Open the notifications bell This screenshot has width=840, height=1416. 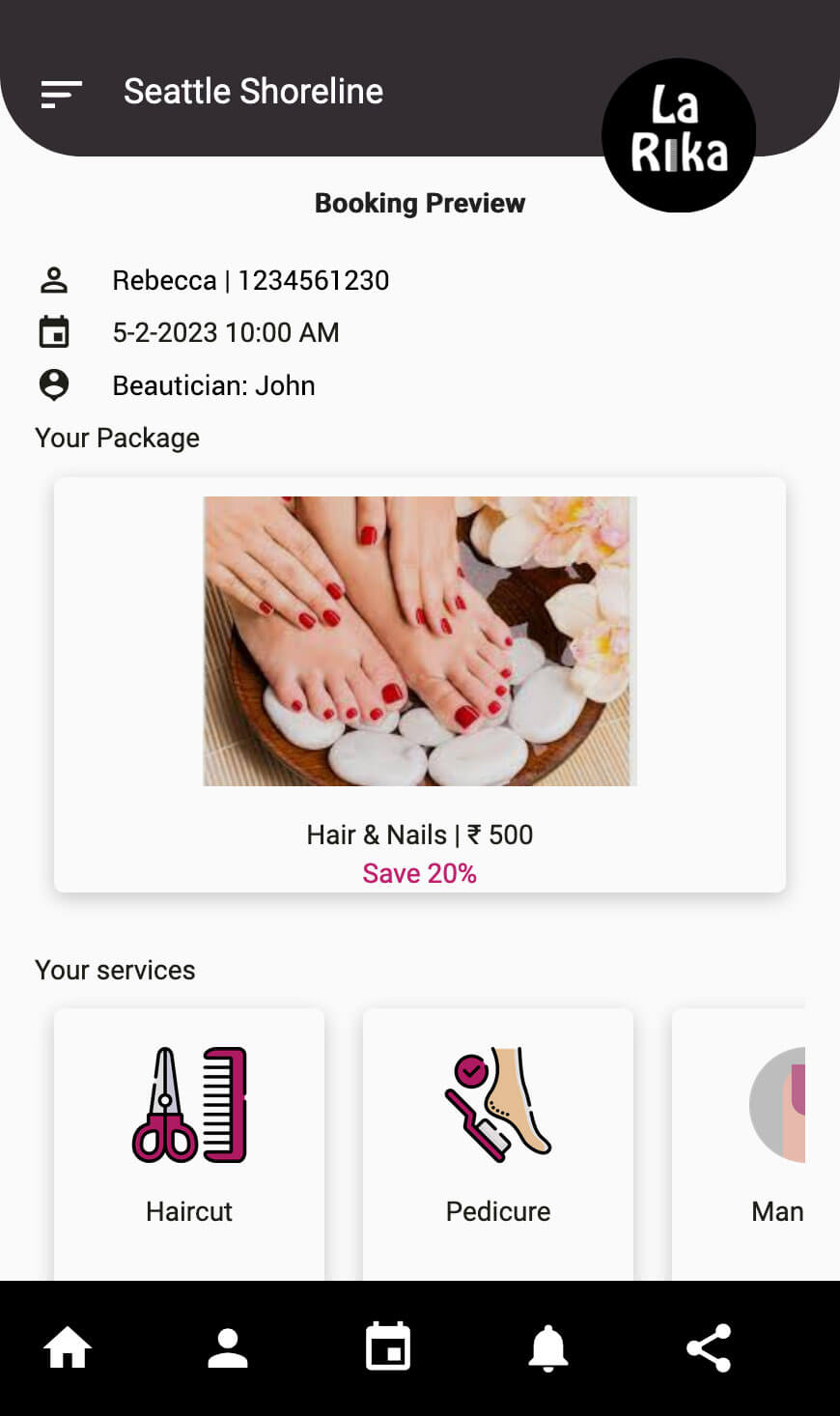coord(548,1347)
